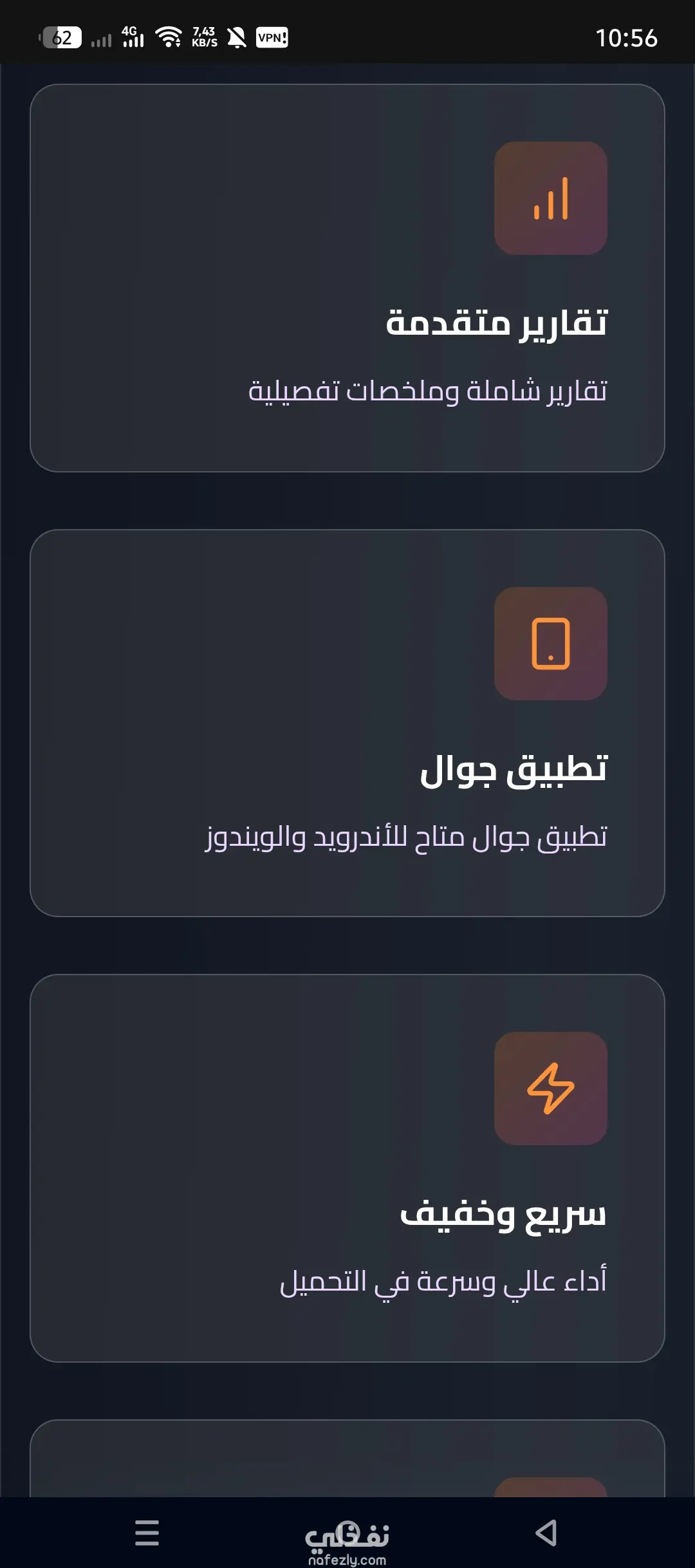This screenshot has height=1568, width=695.
Task: Go back using the system back button
Action: (x=546, y=1533)
